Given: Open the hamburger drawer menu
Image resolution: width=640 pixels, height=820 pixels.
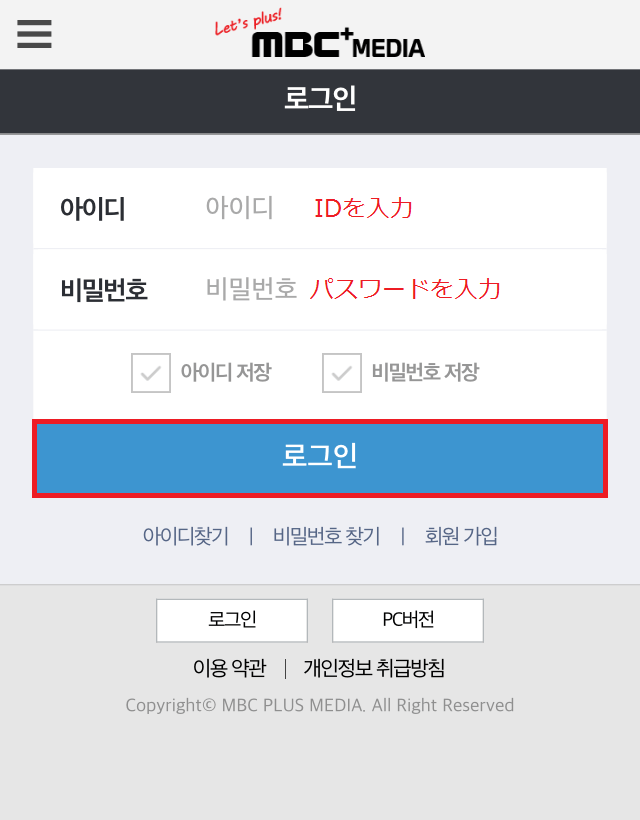Looking at the screenshot, I should [34, 34].
